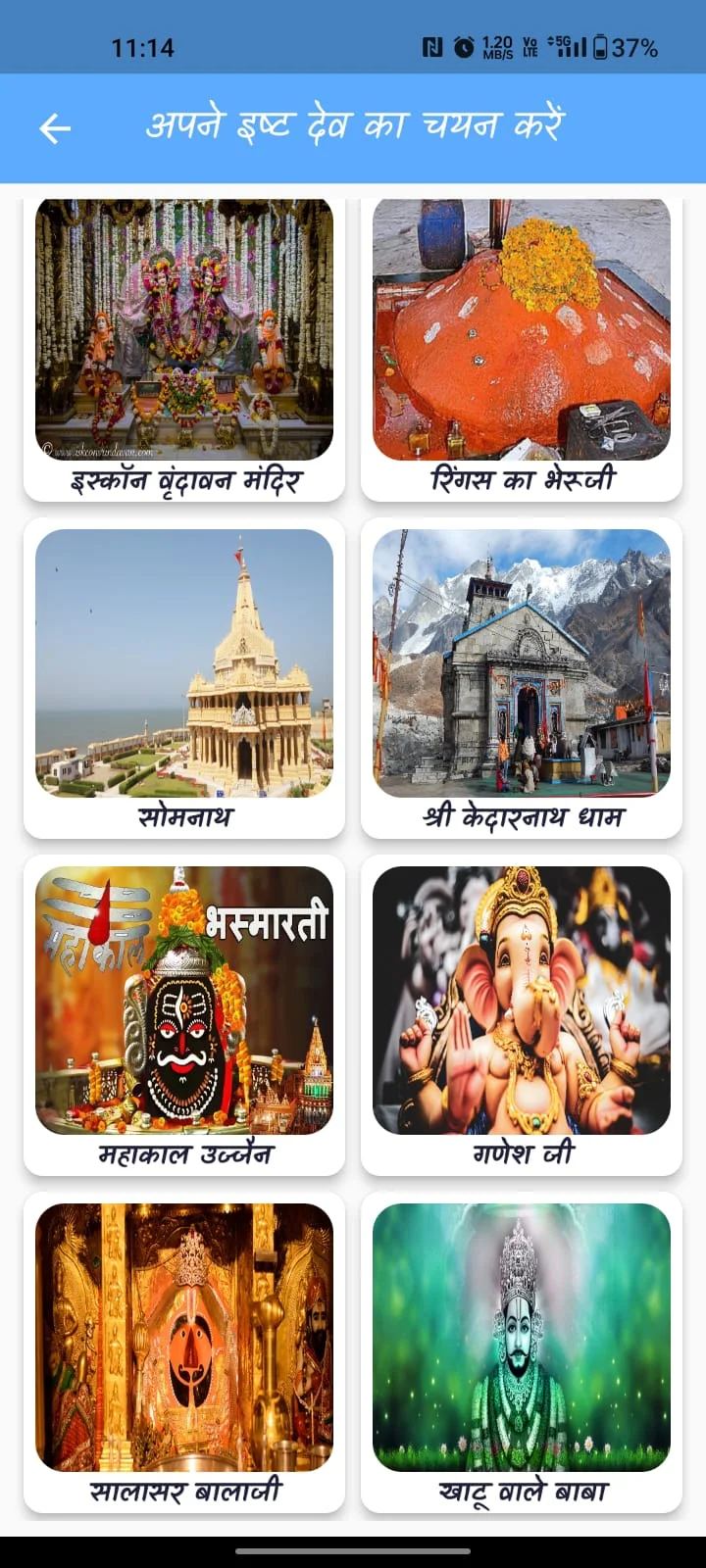Tap the गणेश जी tile
This screenshot has height=1568, width=706.
coord(522,1014)
